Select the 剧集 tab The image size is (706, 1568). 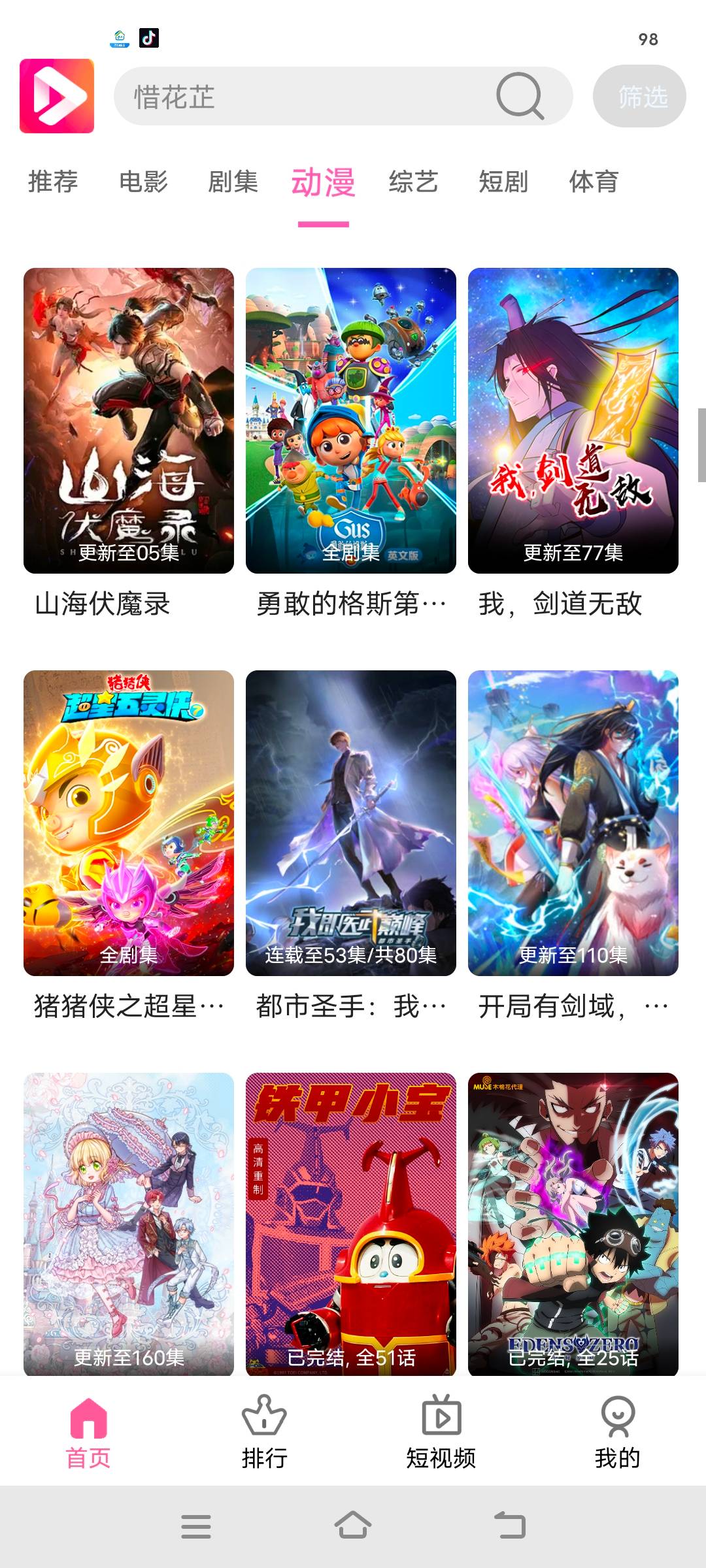(233, 182)
